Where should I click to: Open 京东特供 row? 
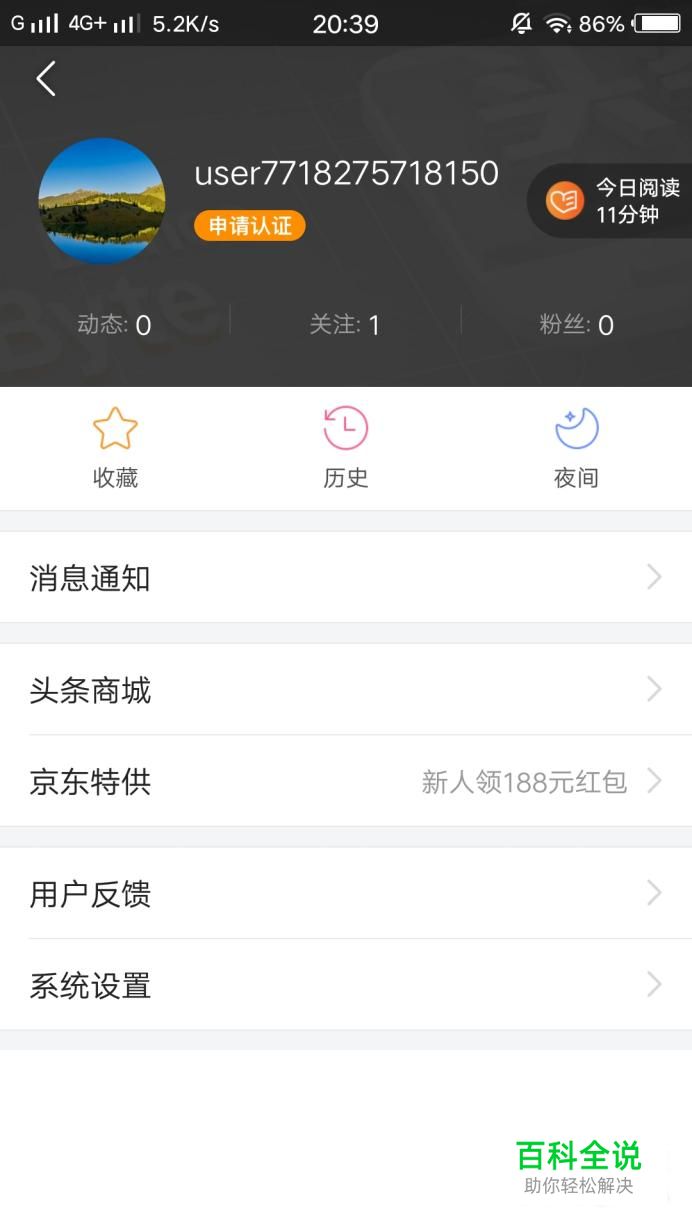click(x=346, y=782)
